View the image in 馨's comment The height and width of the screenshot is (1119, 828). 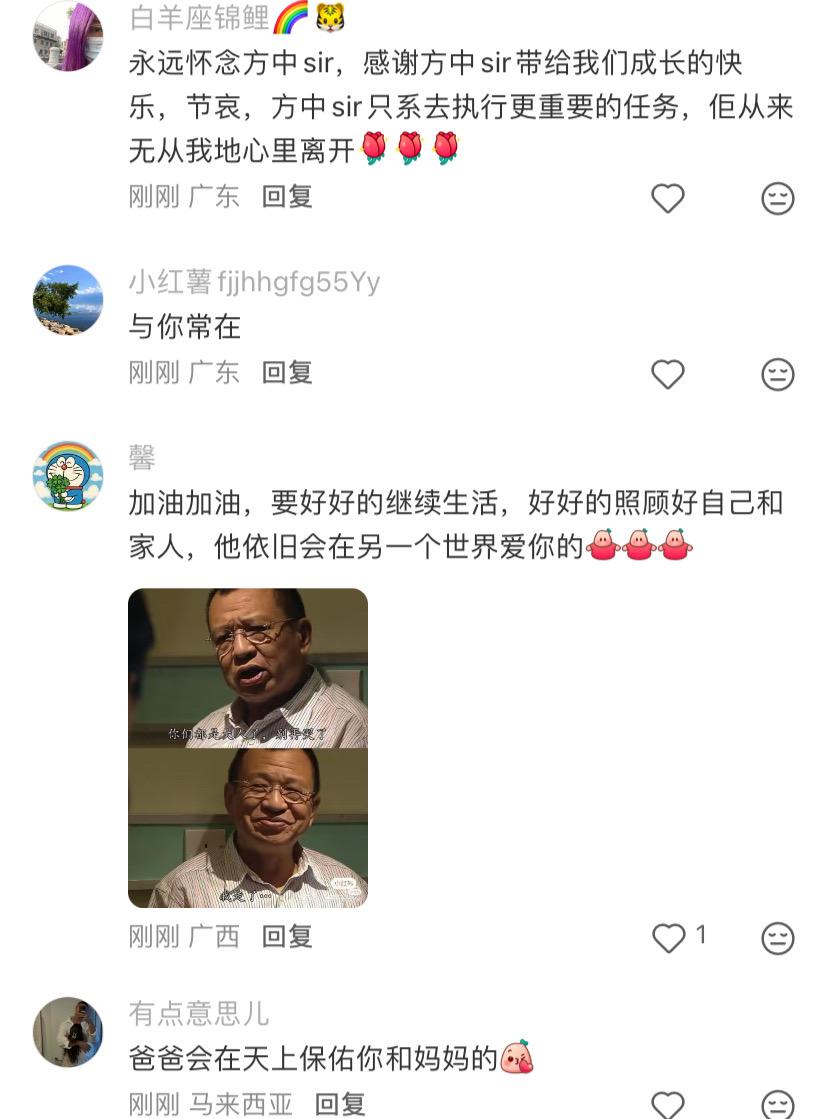[248, 748]
